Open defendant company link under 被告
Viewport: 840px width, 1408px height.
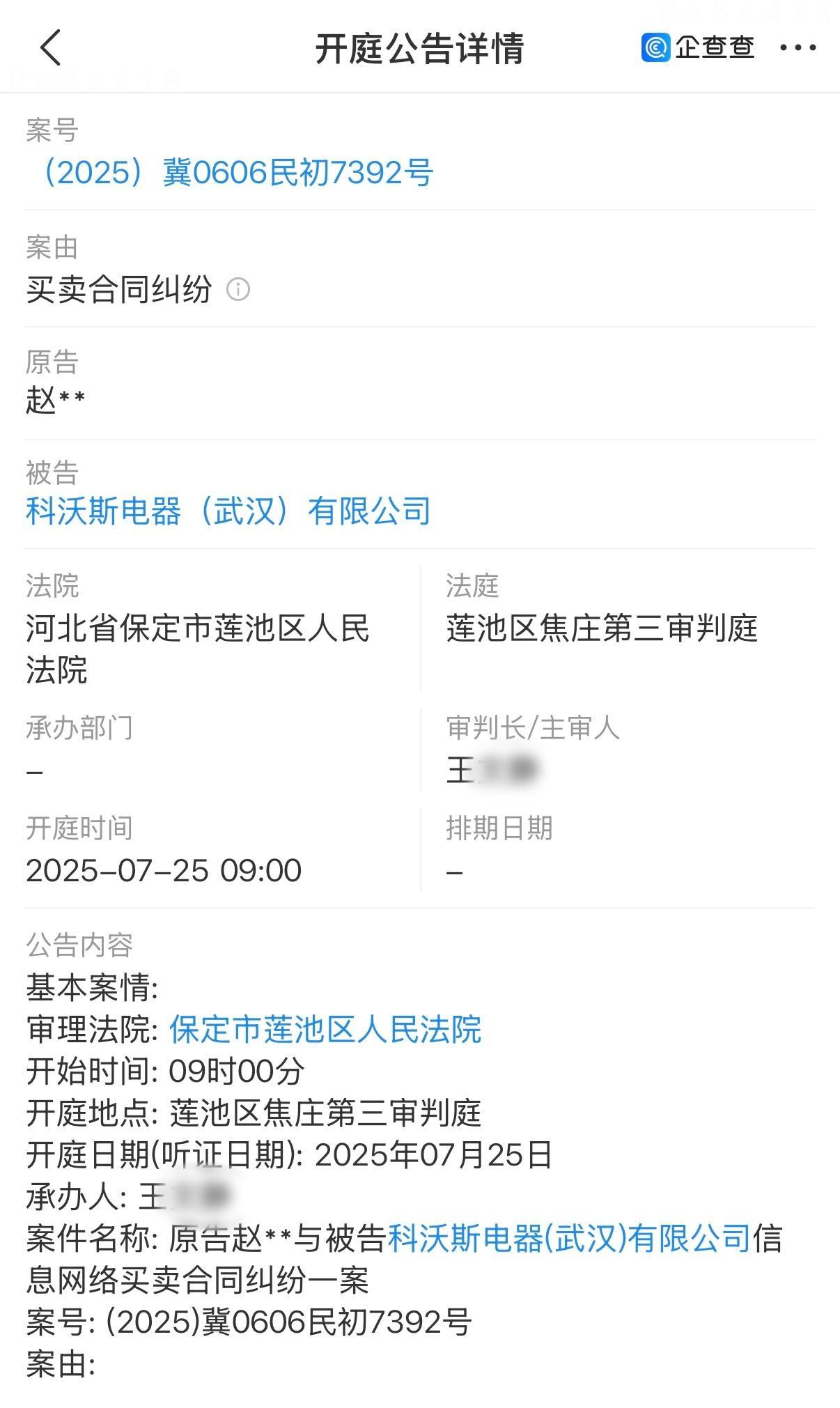[228, 511]
